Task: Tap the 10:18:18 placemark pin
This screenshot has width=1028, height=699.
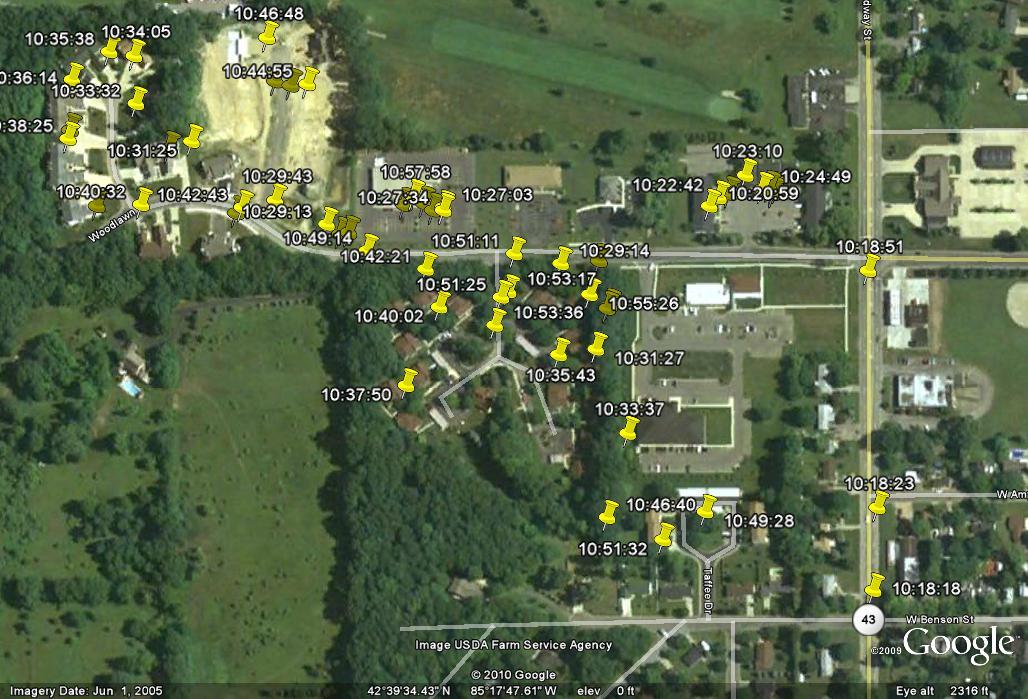Action: coord(874,585)
